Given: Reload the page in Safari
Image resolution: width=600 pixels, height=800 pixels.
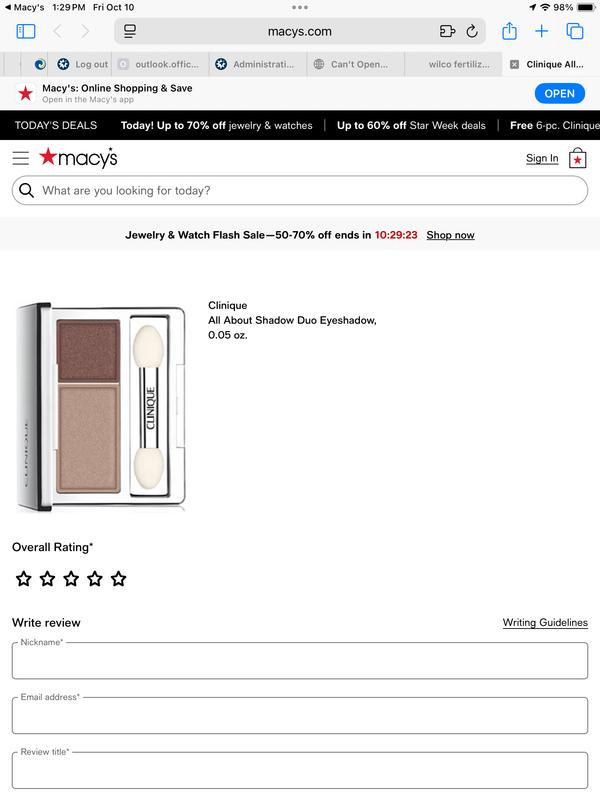Looking at the screenshot, I should coord(472,31).
